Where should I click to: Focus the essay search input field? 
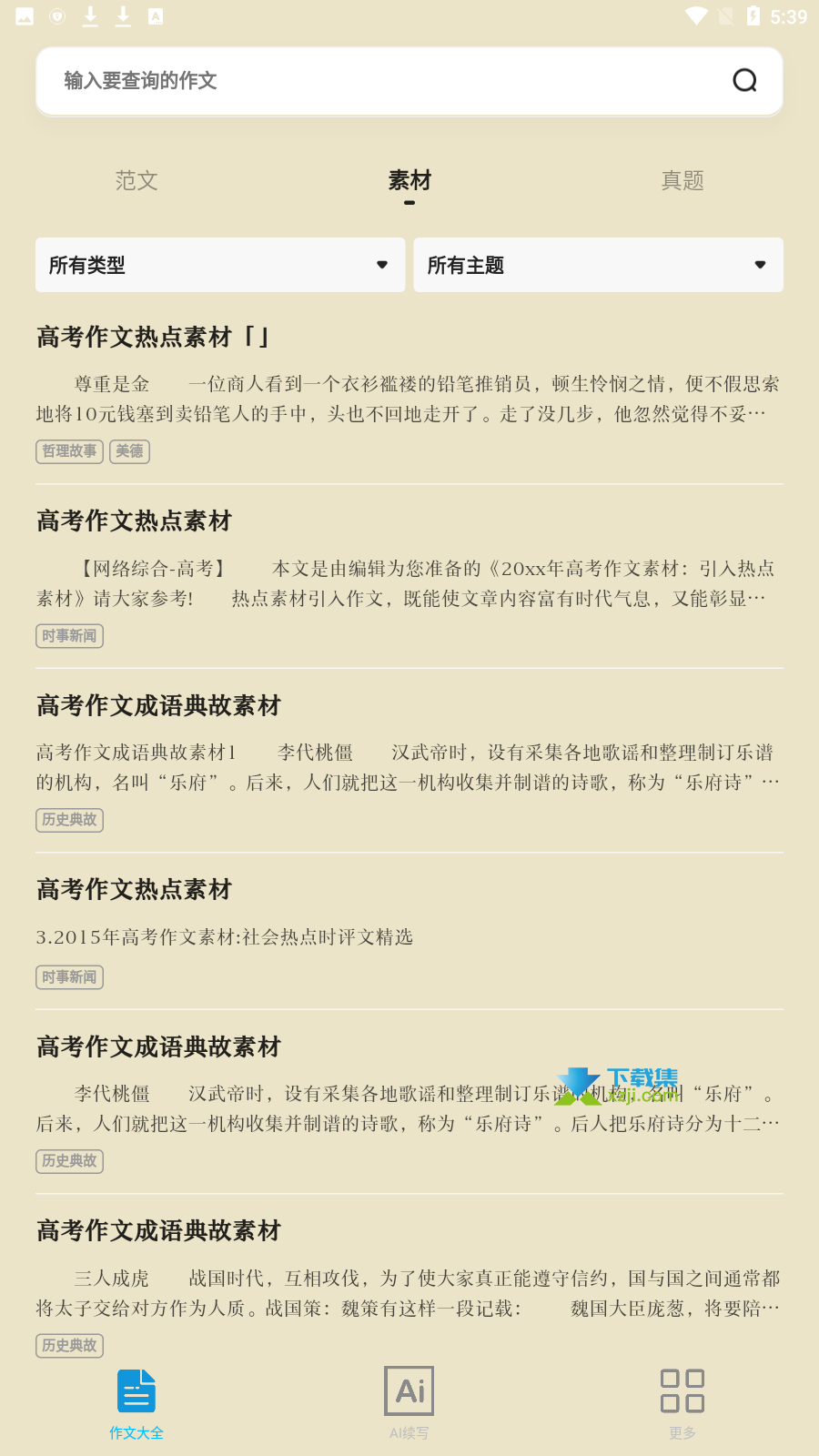coord(391,81)
